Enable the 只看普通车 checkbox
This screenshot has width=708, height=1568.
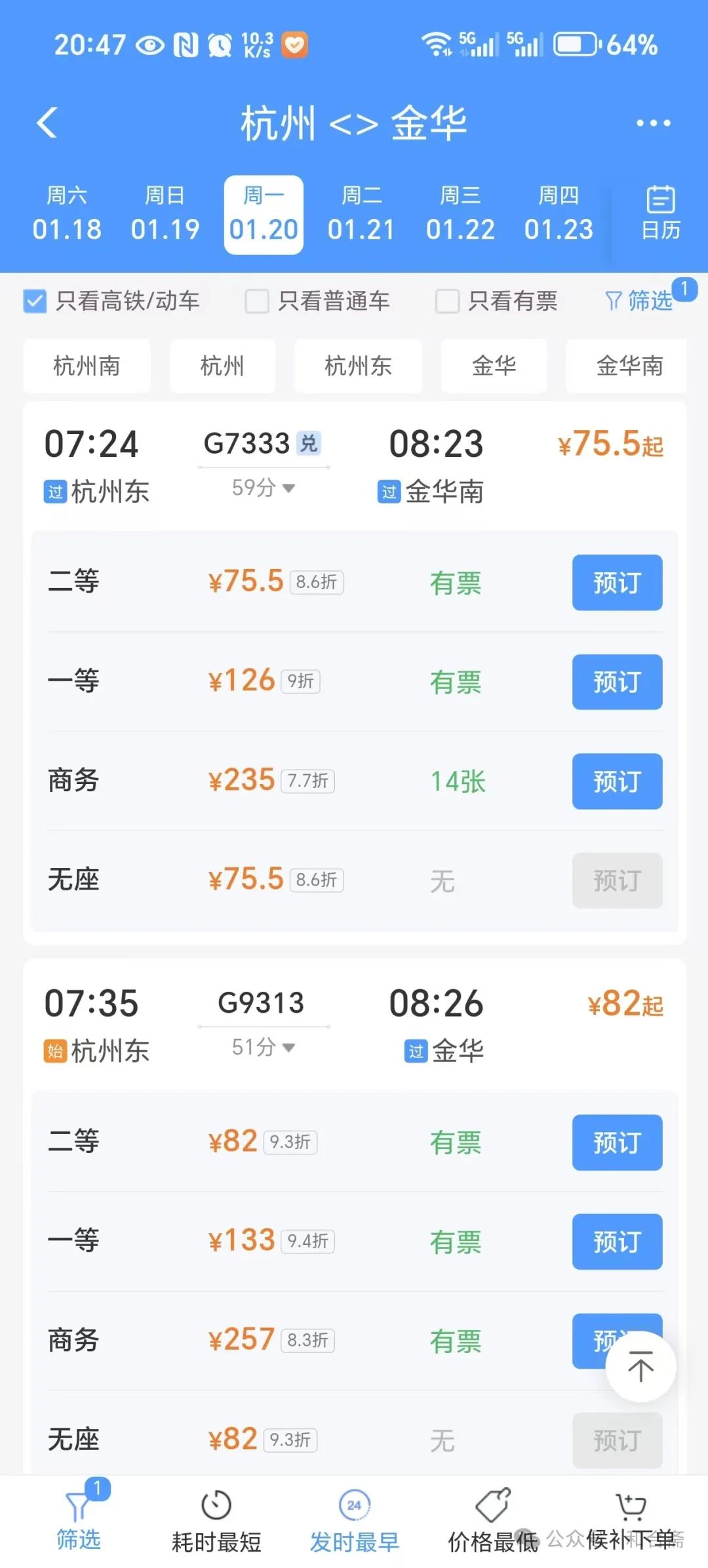pyautogui.click(x=257, y=302)
